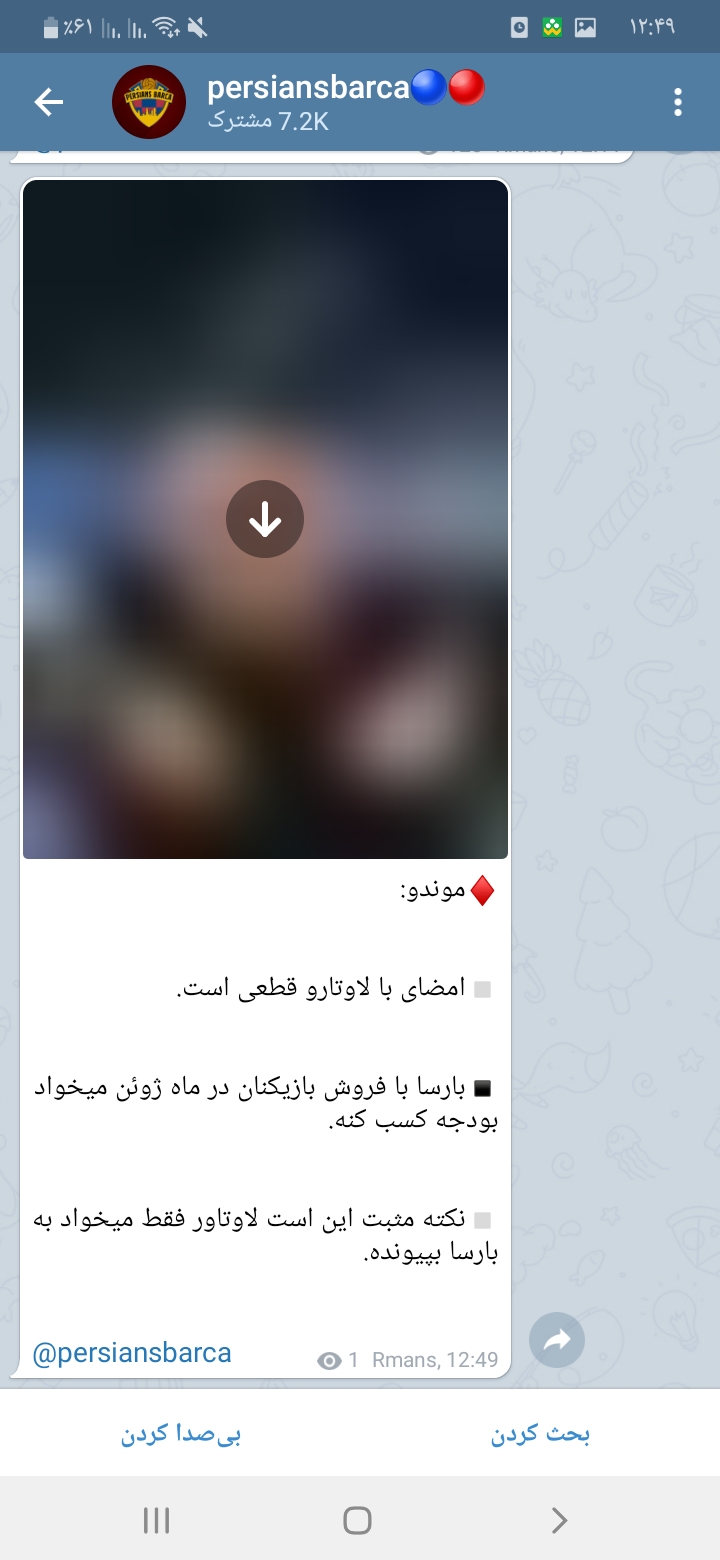Screen dimensions: 720x1560
Task: Go back using the header arrow
Action: point(48,102)
